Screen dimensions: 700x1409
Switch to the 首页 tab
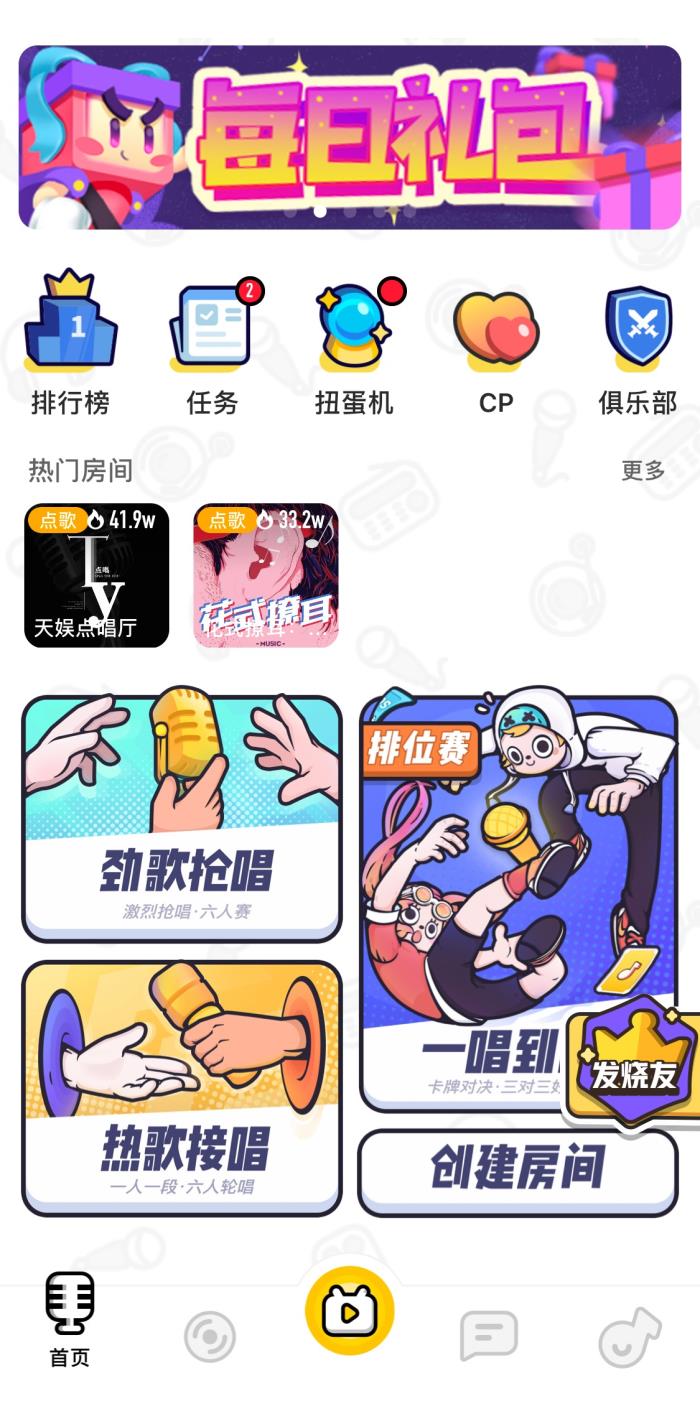70,1320
